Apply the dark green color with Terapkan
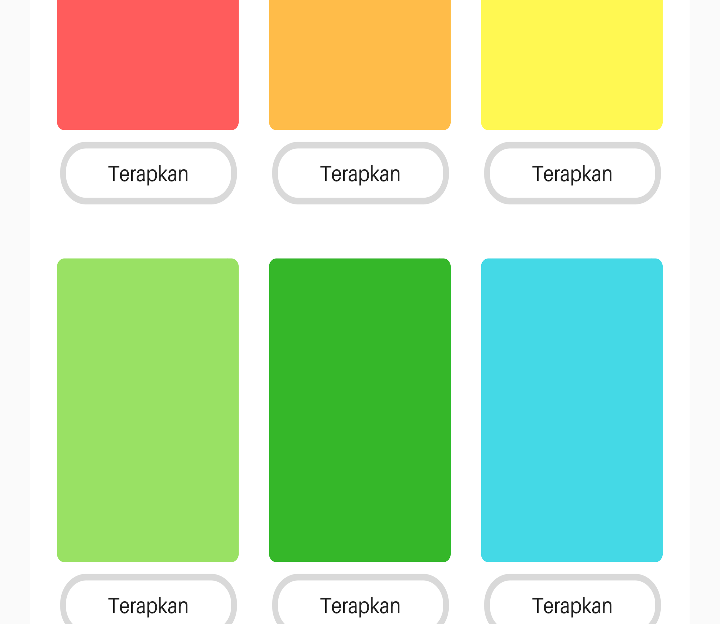This screenshot has width=720, height=624. coord(360,604)
